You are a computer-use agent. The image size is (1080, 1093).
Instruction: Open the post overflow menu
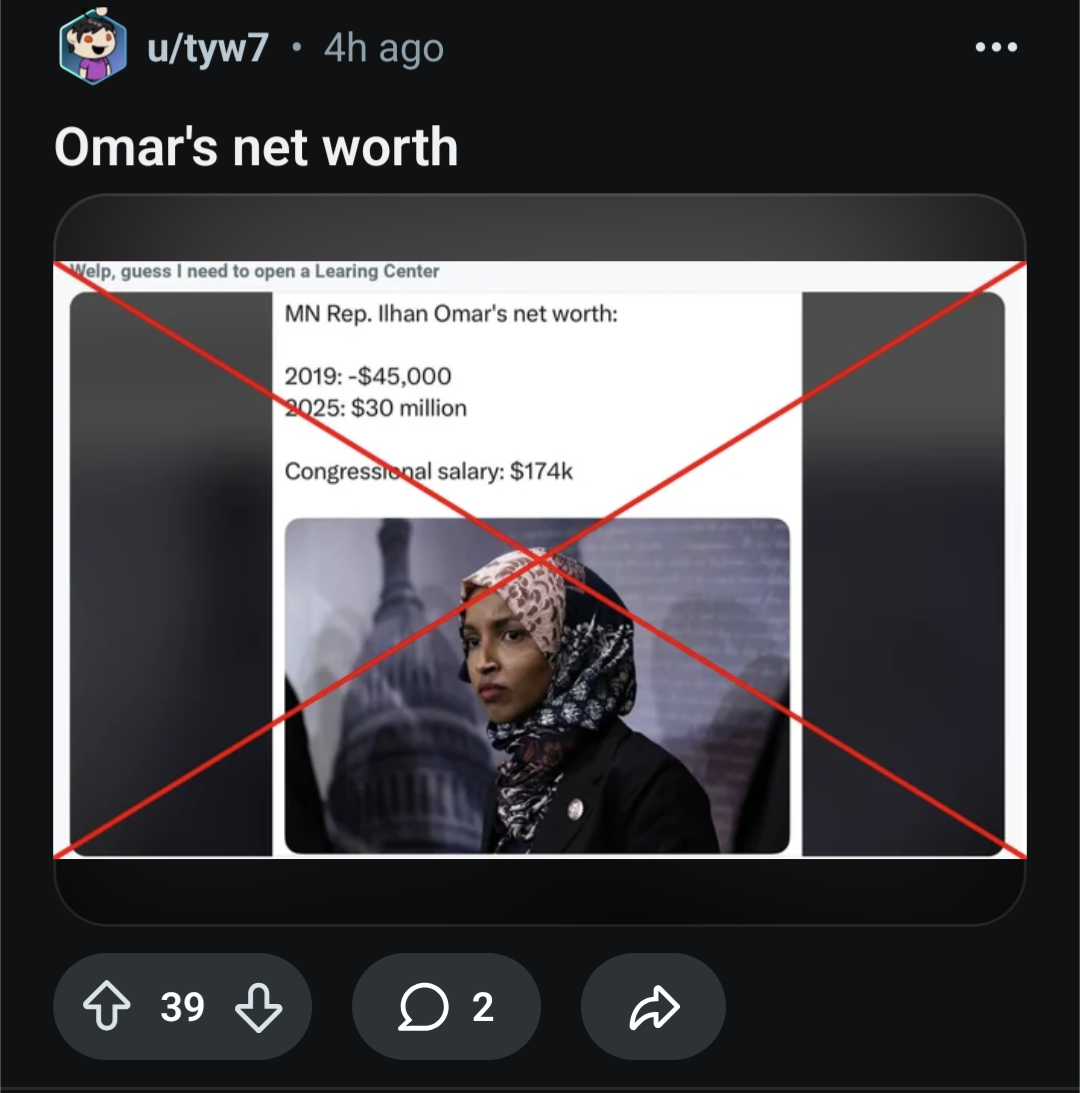[x=998, y=47]
